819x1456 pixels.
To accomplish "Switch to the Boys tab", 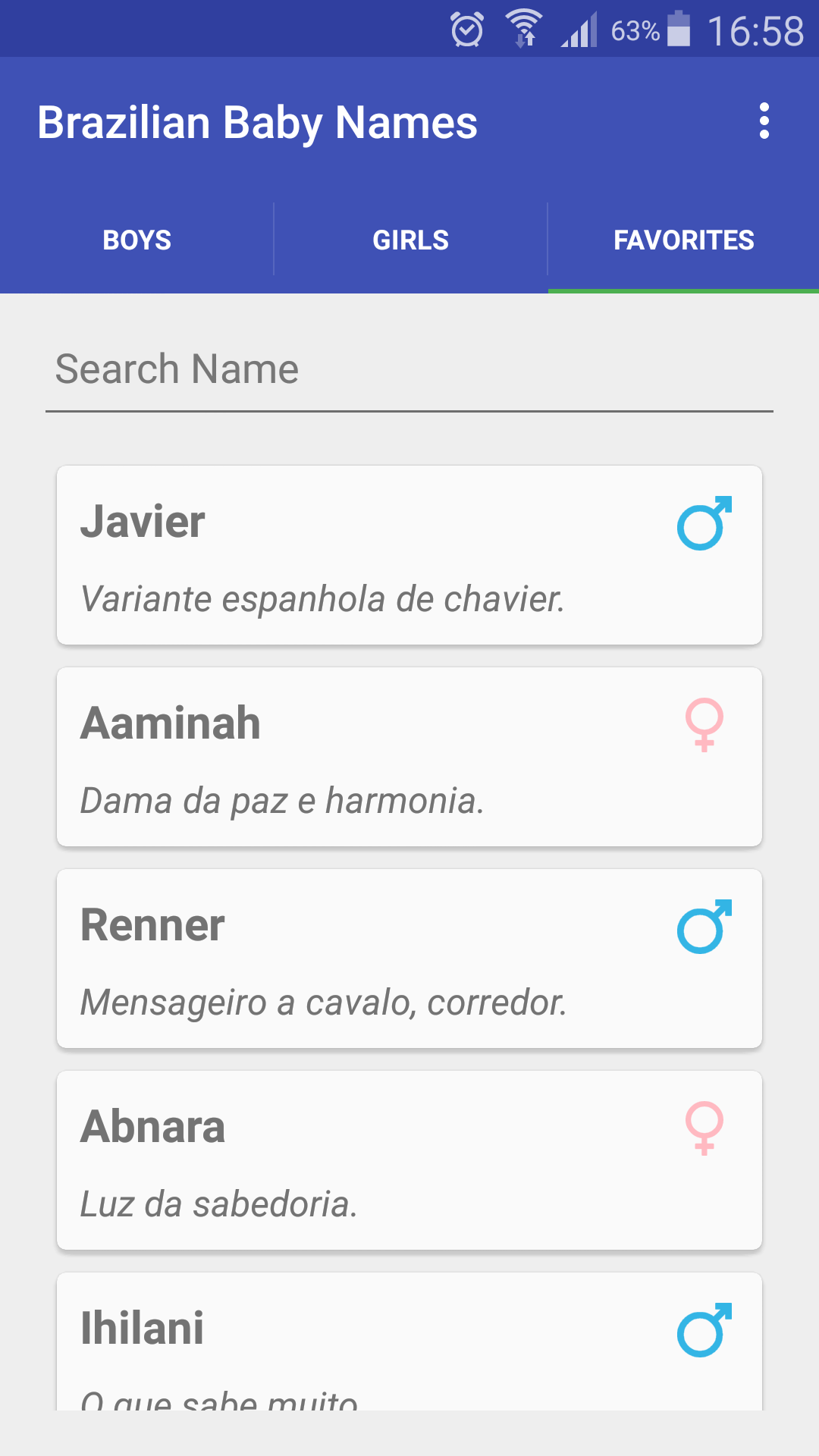I will click(x=136, y=240).
